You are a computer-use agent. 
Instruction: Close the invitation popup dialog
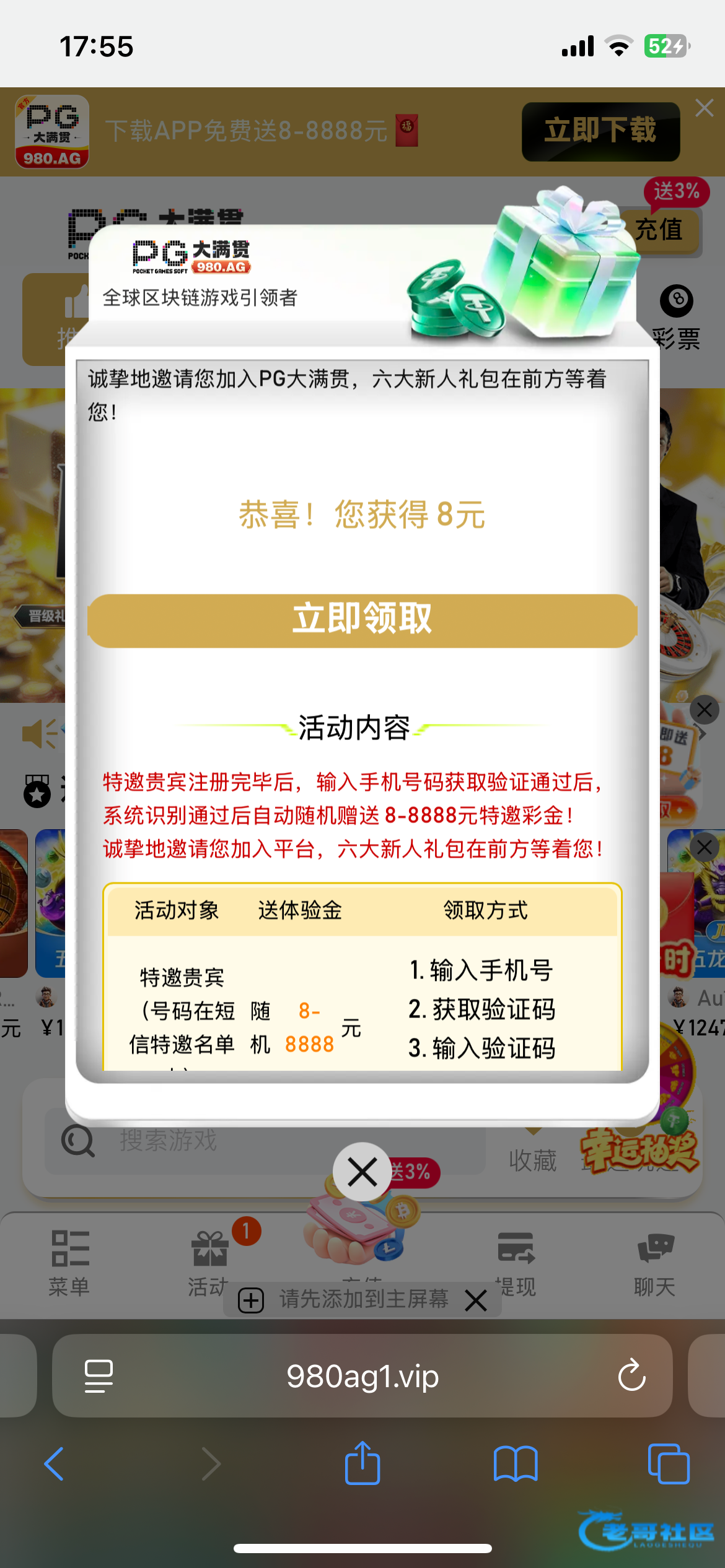(362, 1172)
